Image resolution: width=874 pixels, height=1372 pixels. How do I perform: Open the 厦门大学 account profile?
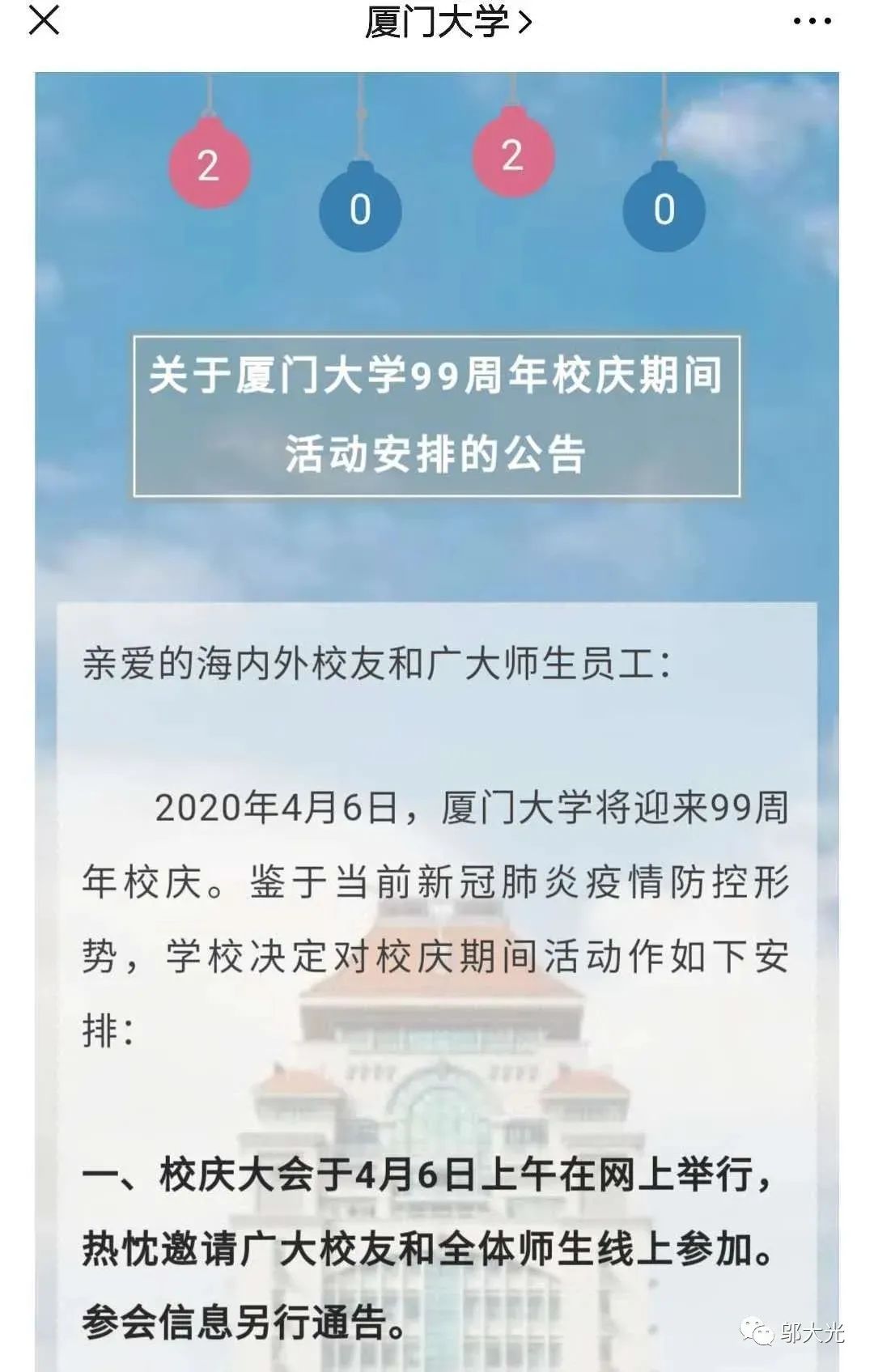pyautogui.click(x=447, y=22)
